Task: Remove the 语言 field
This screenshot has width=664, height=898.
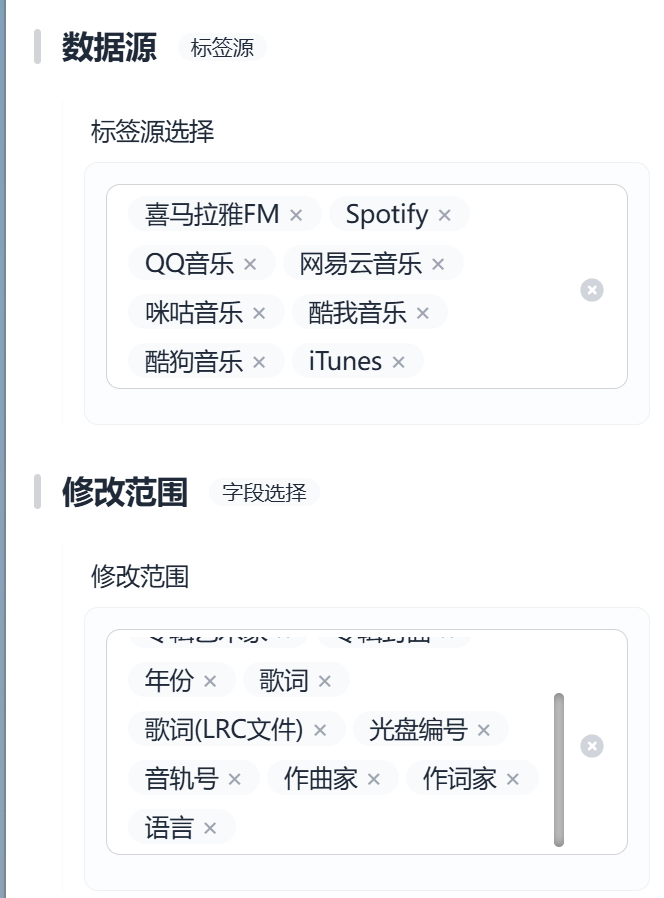Action: click(210, 828)
